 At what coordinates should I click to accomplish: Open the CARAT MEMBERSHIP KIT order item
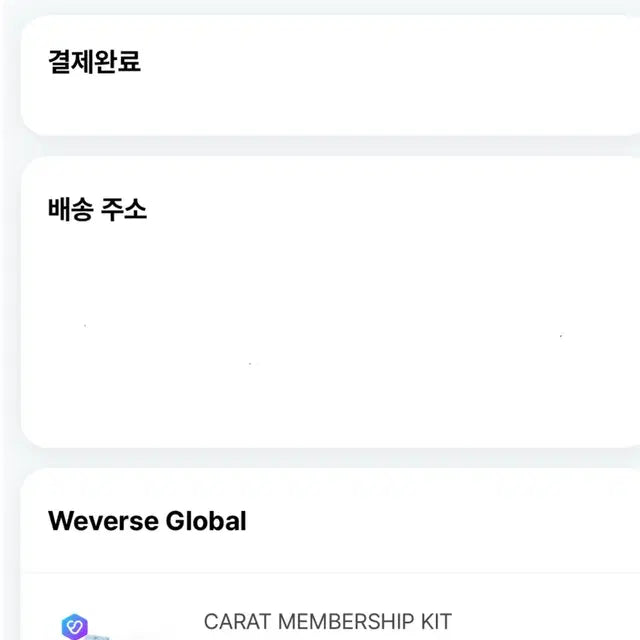pos(327,621)
